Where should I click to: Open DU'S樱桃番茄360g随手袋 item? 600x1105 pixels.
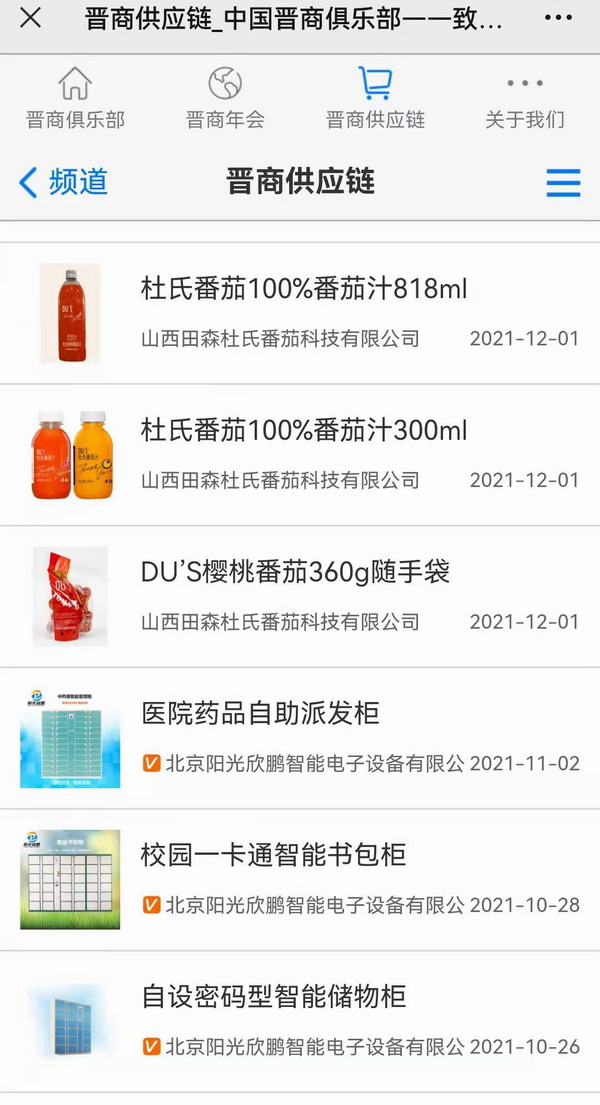click(x=295, y=572)
